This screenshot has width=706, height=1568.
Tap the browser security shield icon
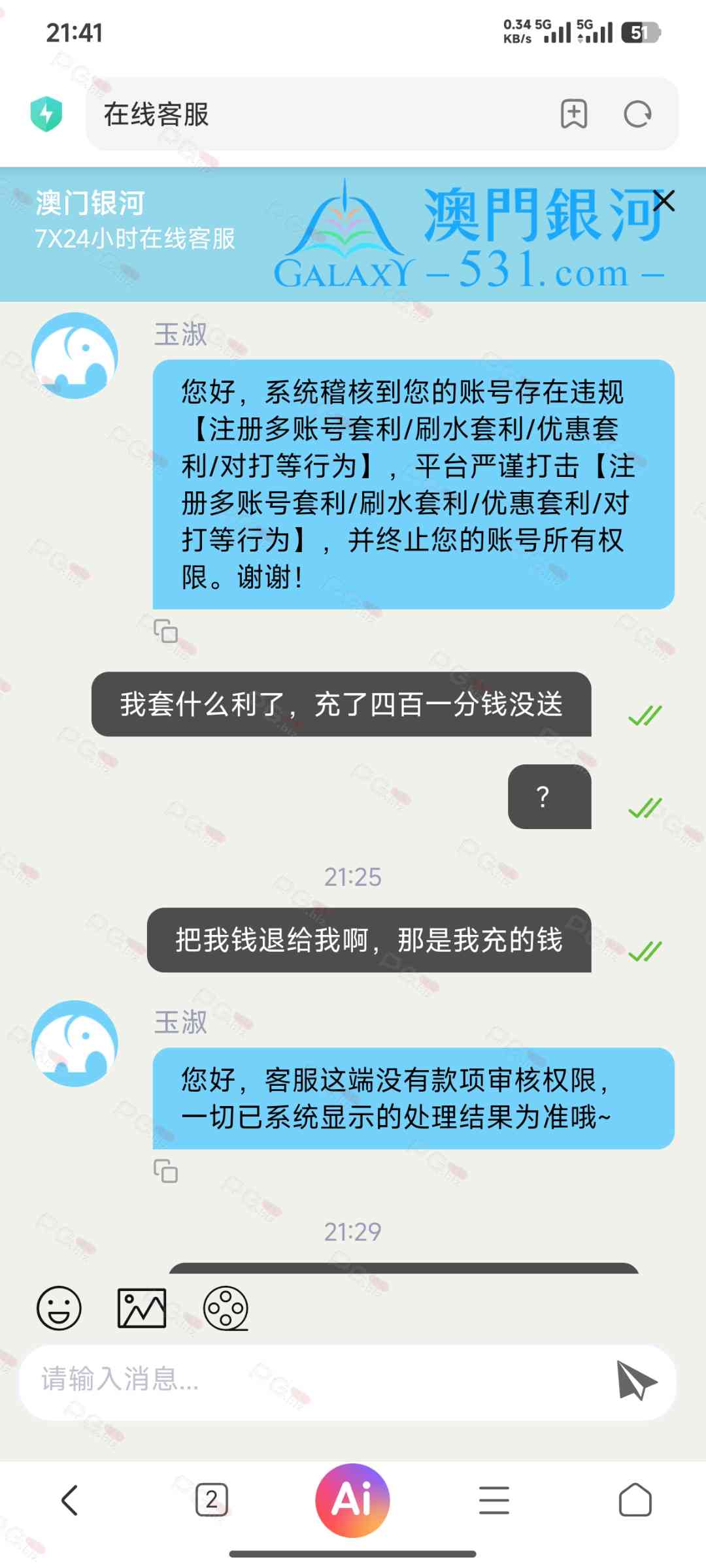click(46, 114)
